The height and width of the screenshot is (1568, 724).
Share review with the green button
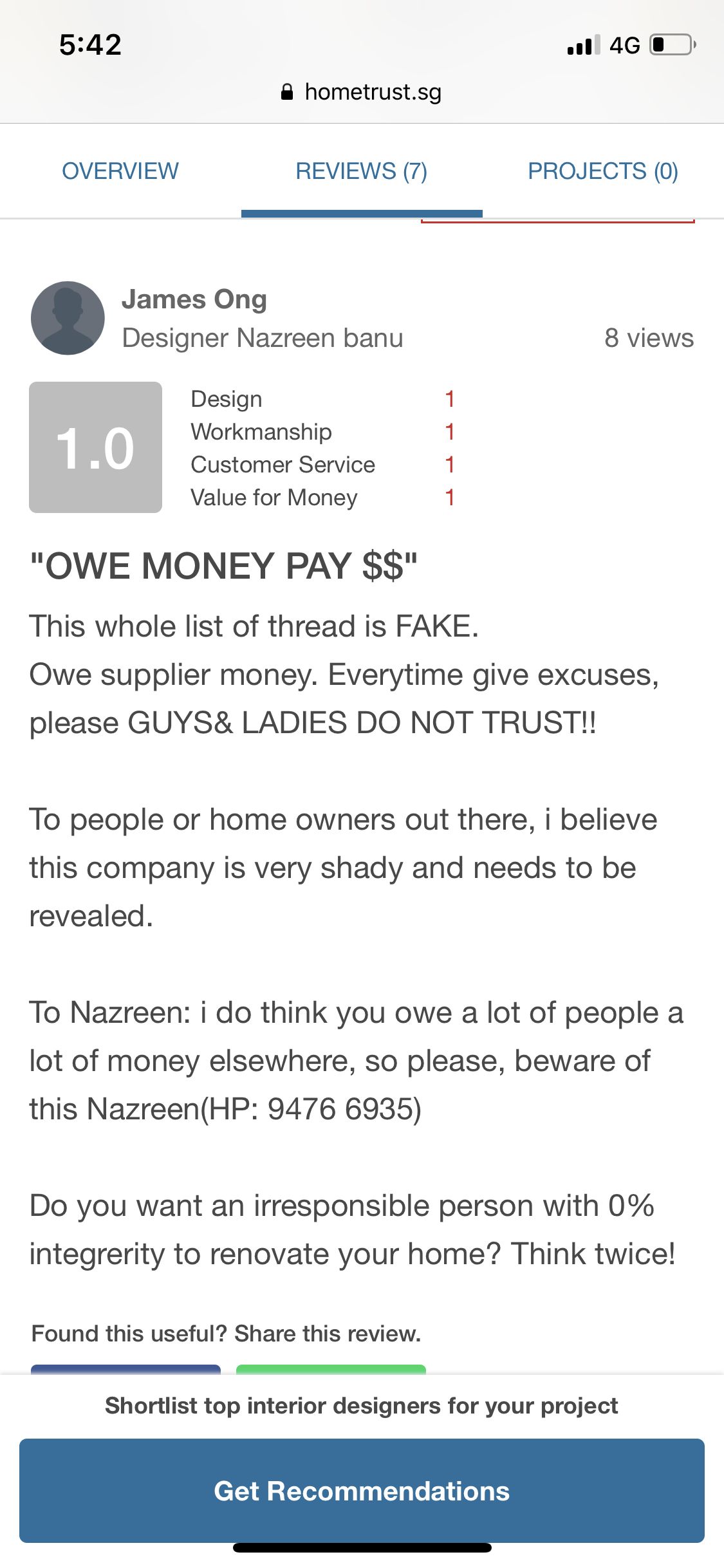pos(331,1369)
